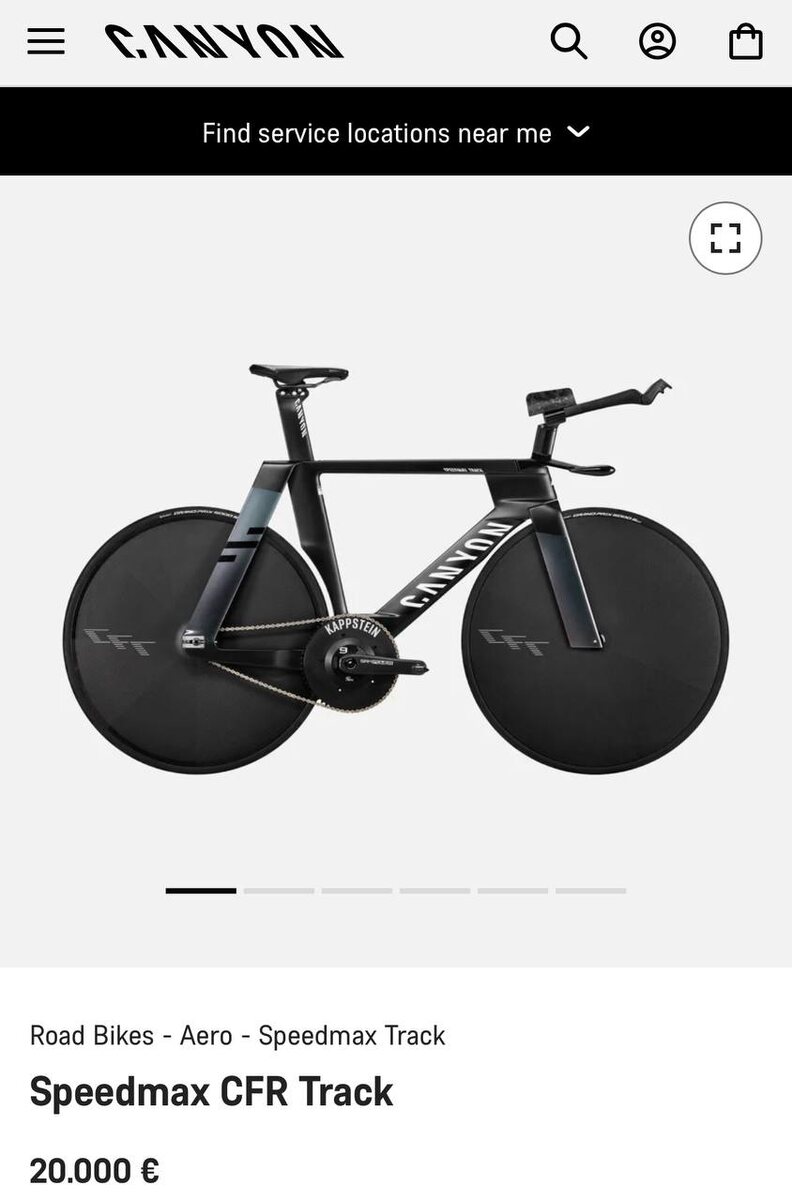Jump to the second gallery image indicator
The width and height of the screenshot is (792, 1200).
point(279,890)
